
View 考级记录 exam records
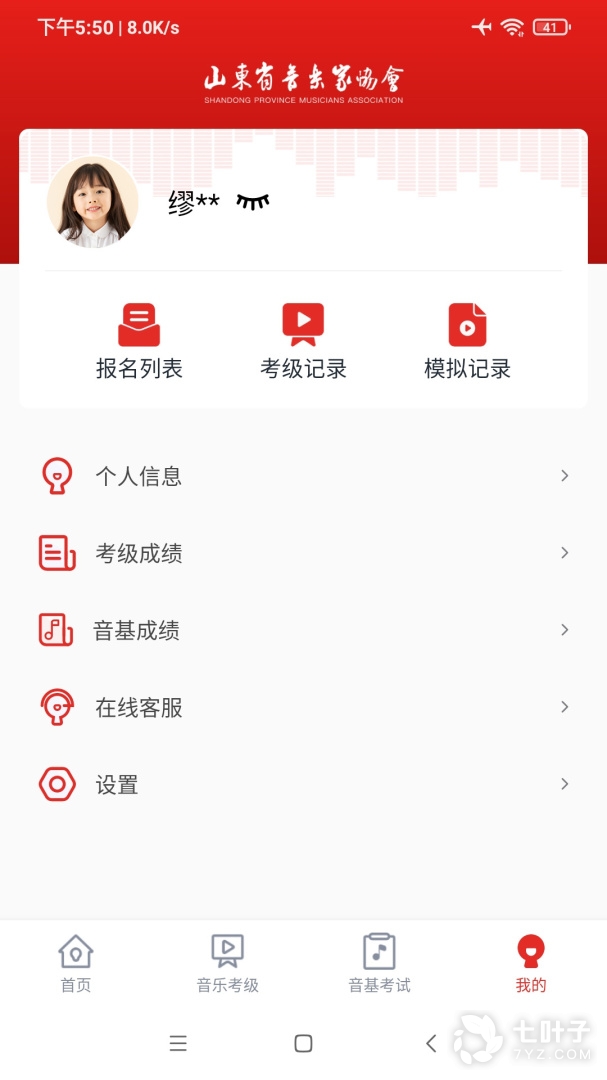point(303,342)
